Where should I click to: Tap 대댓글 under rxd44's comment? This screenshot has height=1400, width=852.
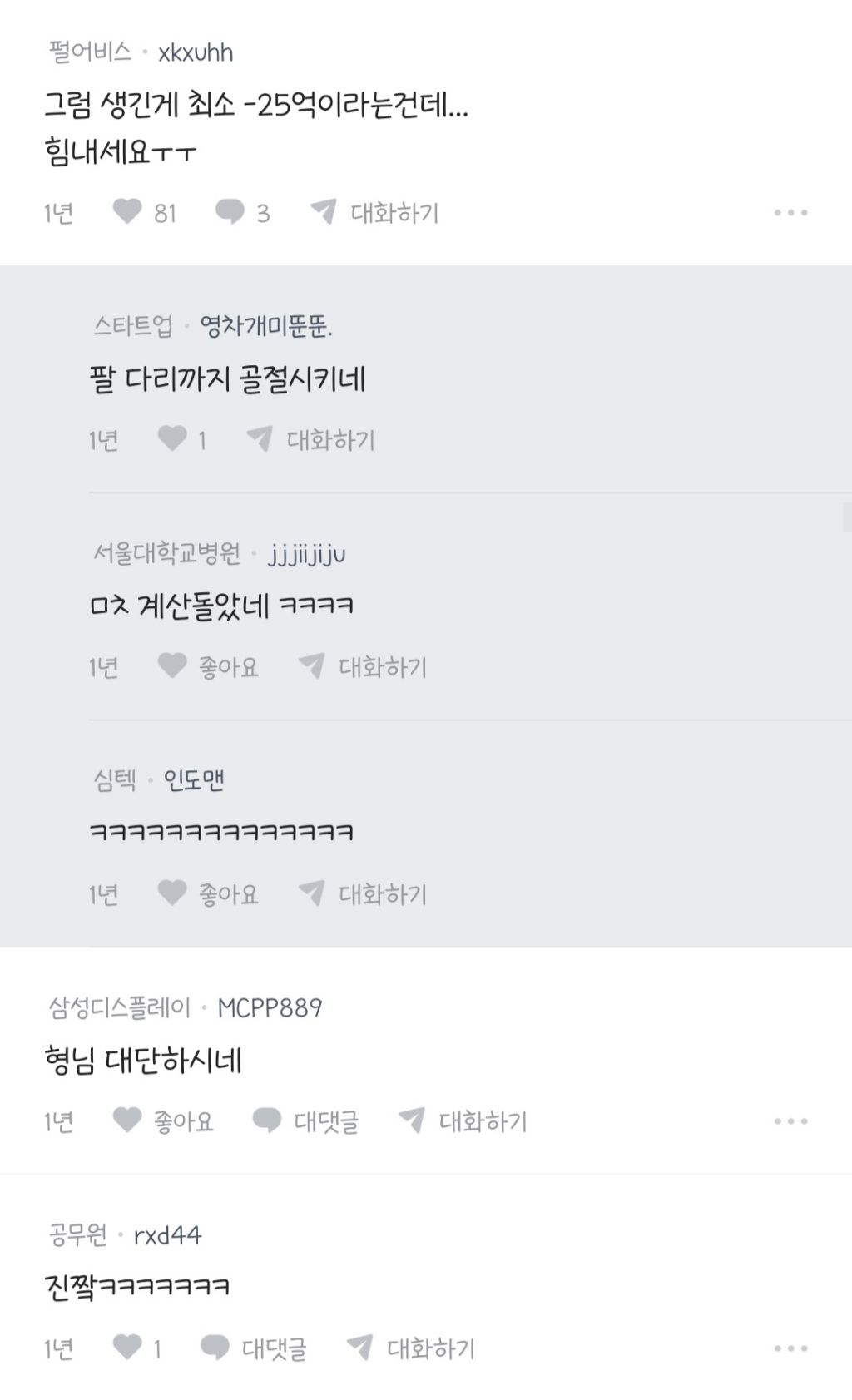(254, 1348)
